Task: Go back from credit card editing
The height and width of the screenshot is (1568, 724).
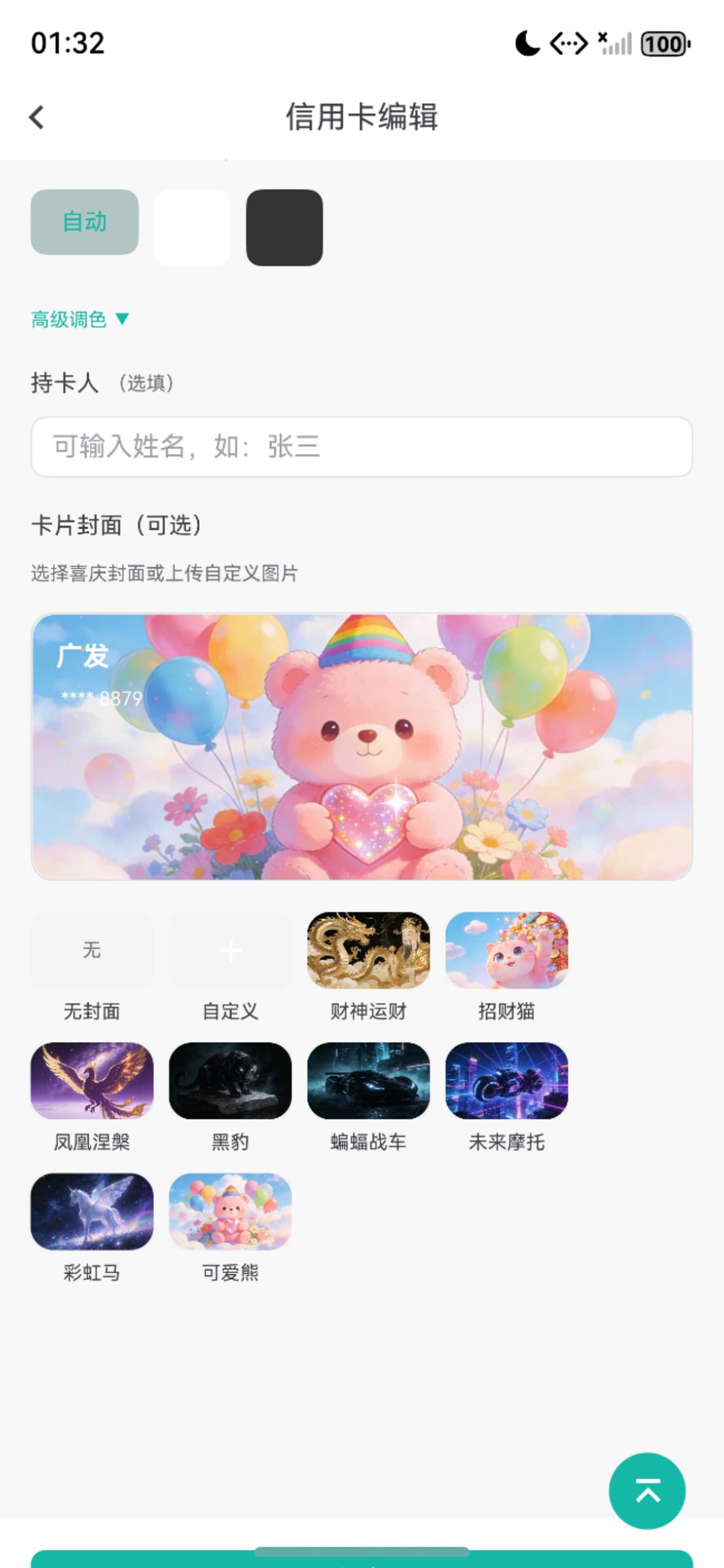Action: coord(38,117)
